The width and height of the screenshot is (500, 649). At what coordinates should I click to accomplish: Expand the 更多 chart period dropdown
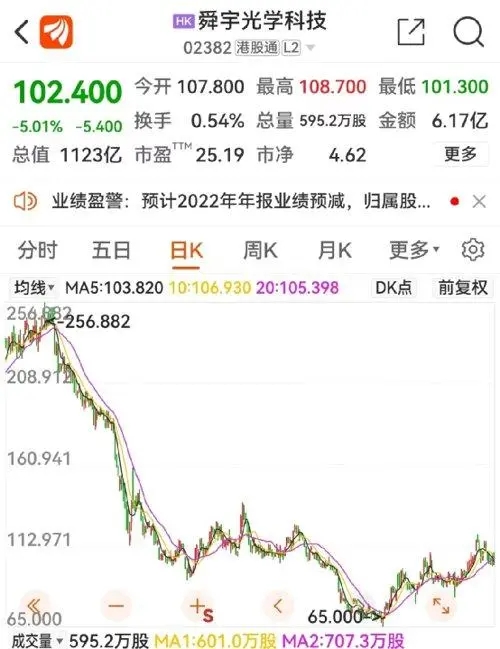coord(414,250)
